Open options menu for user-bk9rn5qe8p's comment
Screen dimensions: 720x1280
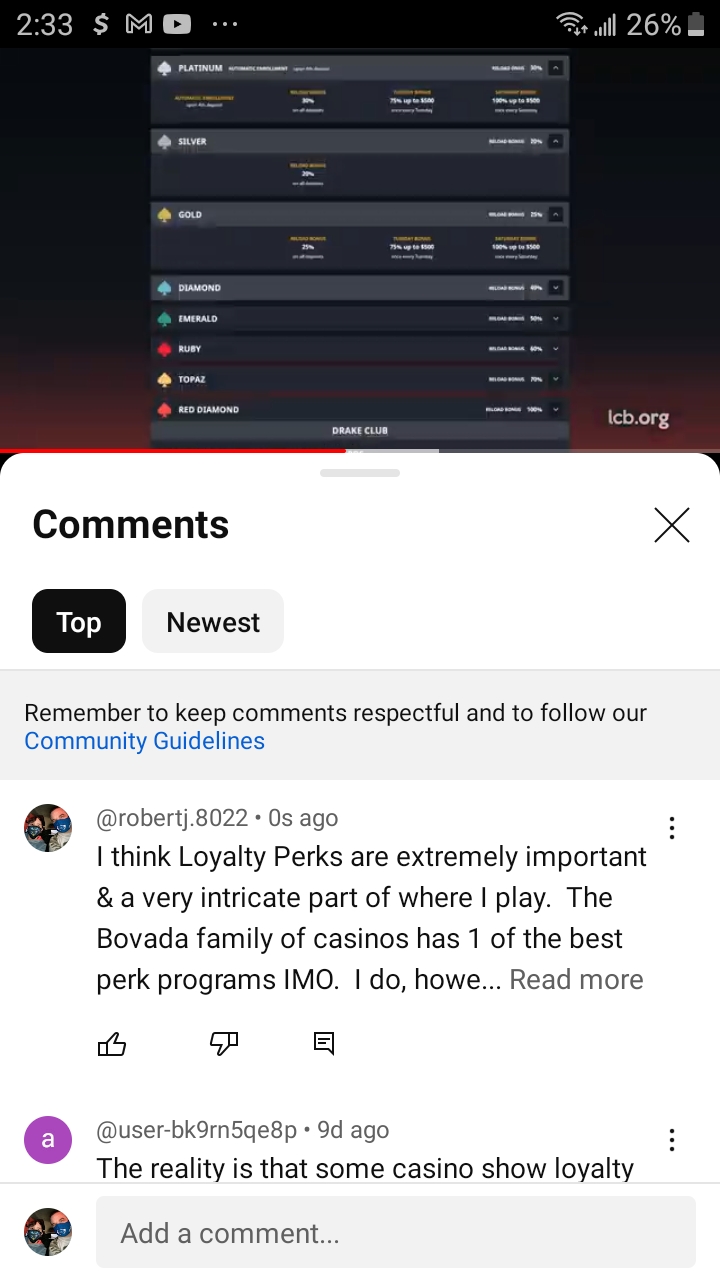pyautogui.click(x=672, y=1140)
